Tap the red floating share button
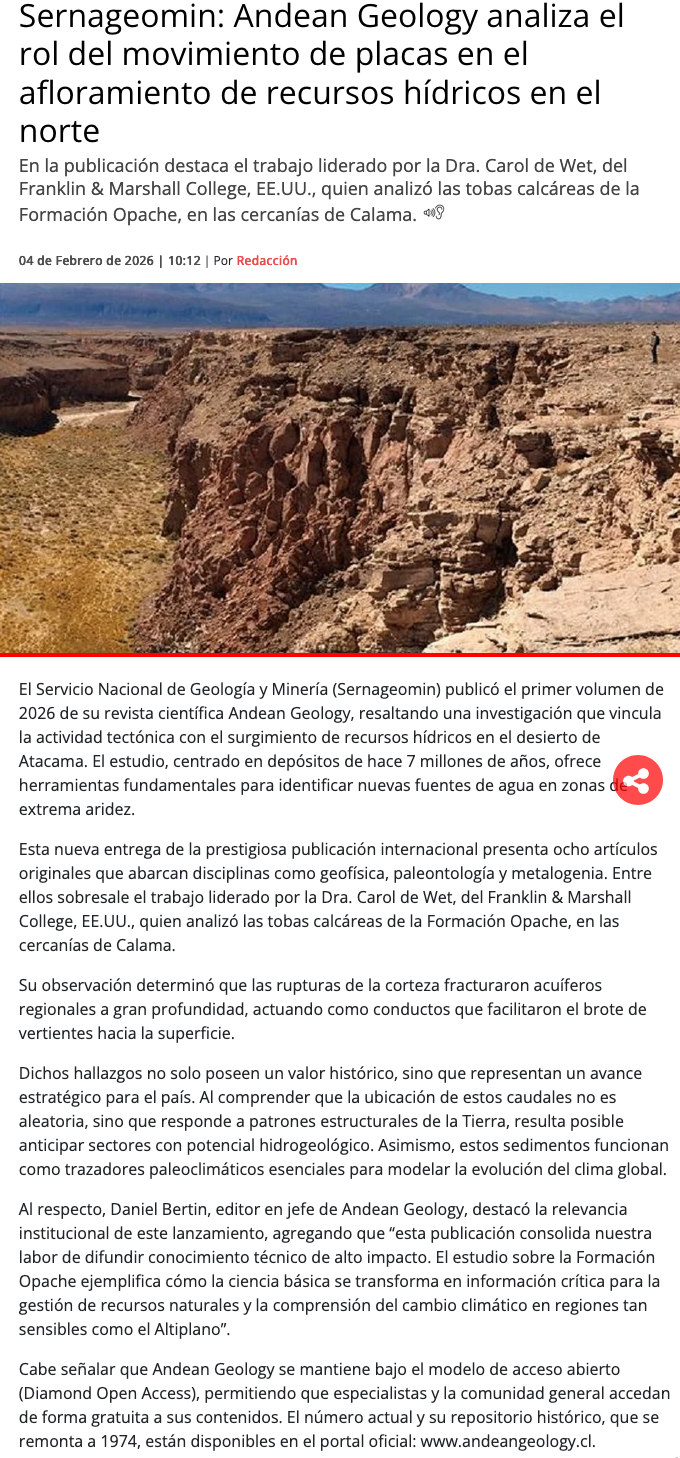680x1458 pixels. pyautogui.click(x=637, y=780)
